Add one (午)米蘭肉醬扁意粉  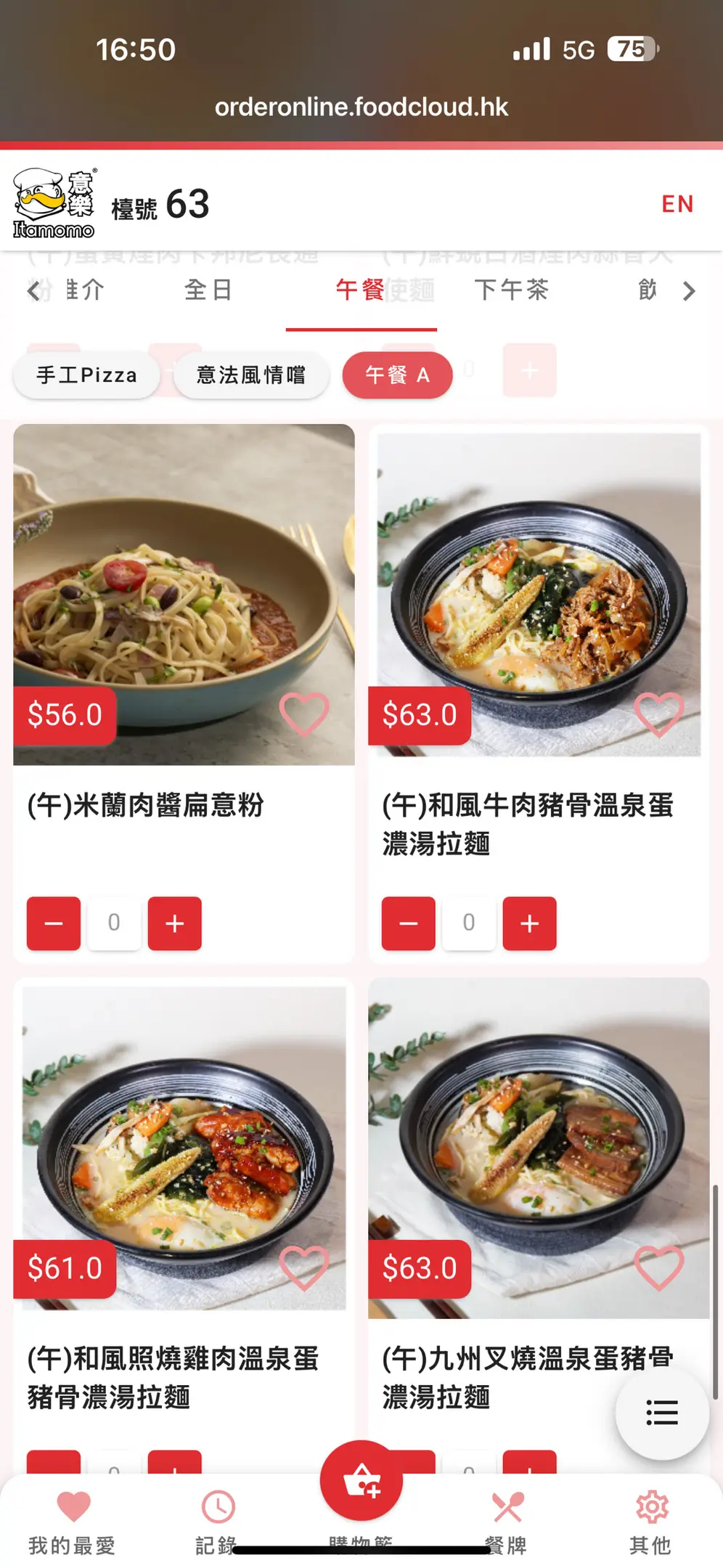tap(174, 923)
